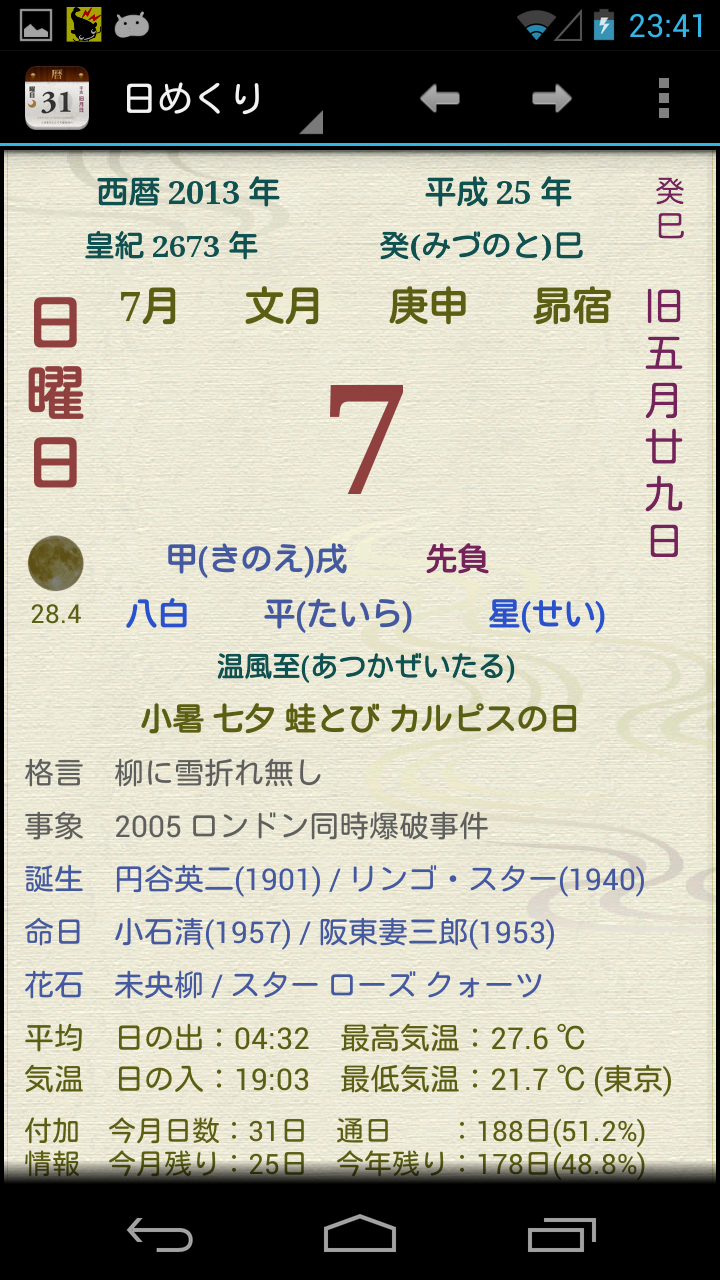The height and width of the screenshot is (1280, 720).
Task: Tap the calendar app icon
Action: click(56, 98)
